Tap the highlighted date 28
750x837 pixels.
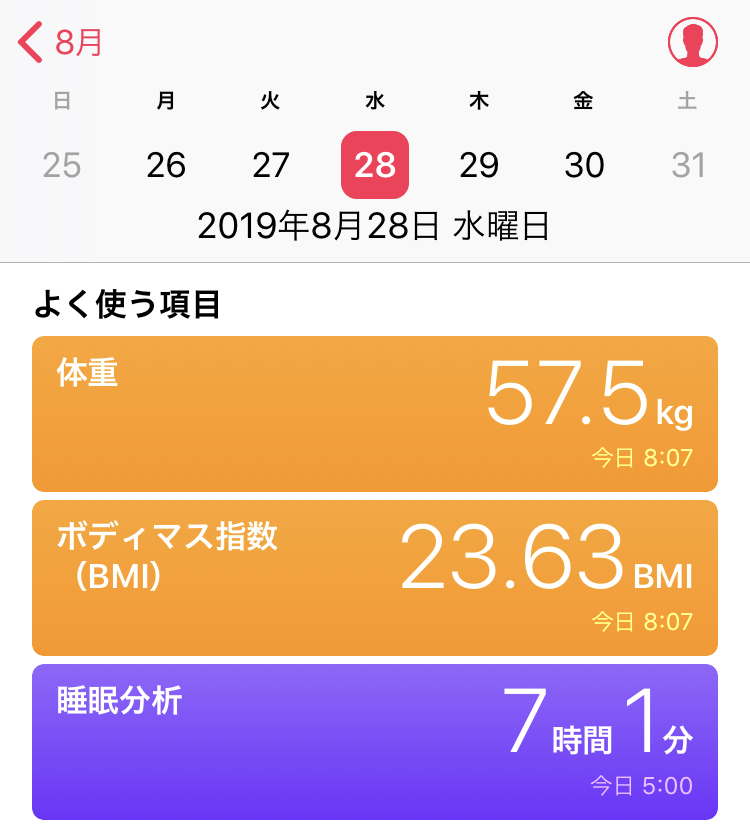[x=375, y=165]
